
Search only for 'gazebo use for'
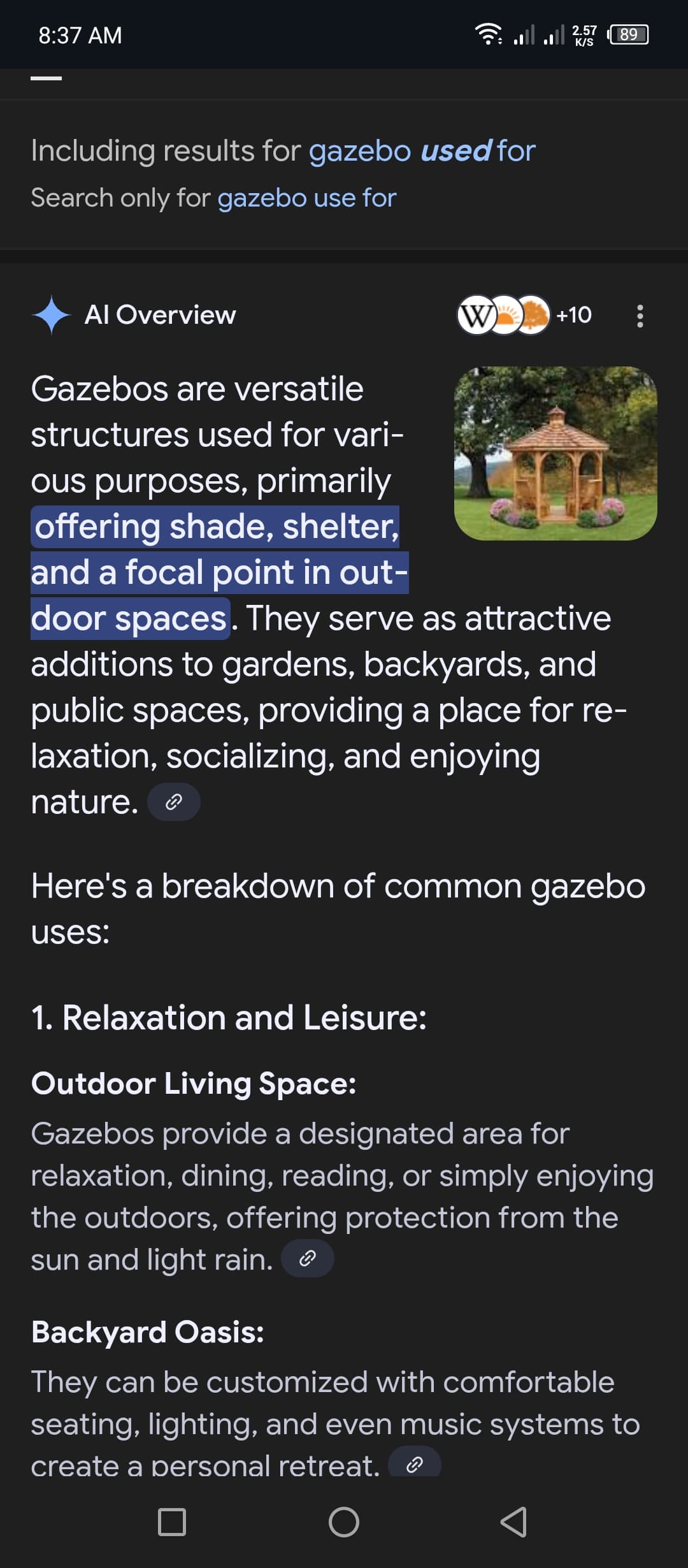306,198
